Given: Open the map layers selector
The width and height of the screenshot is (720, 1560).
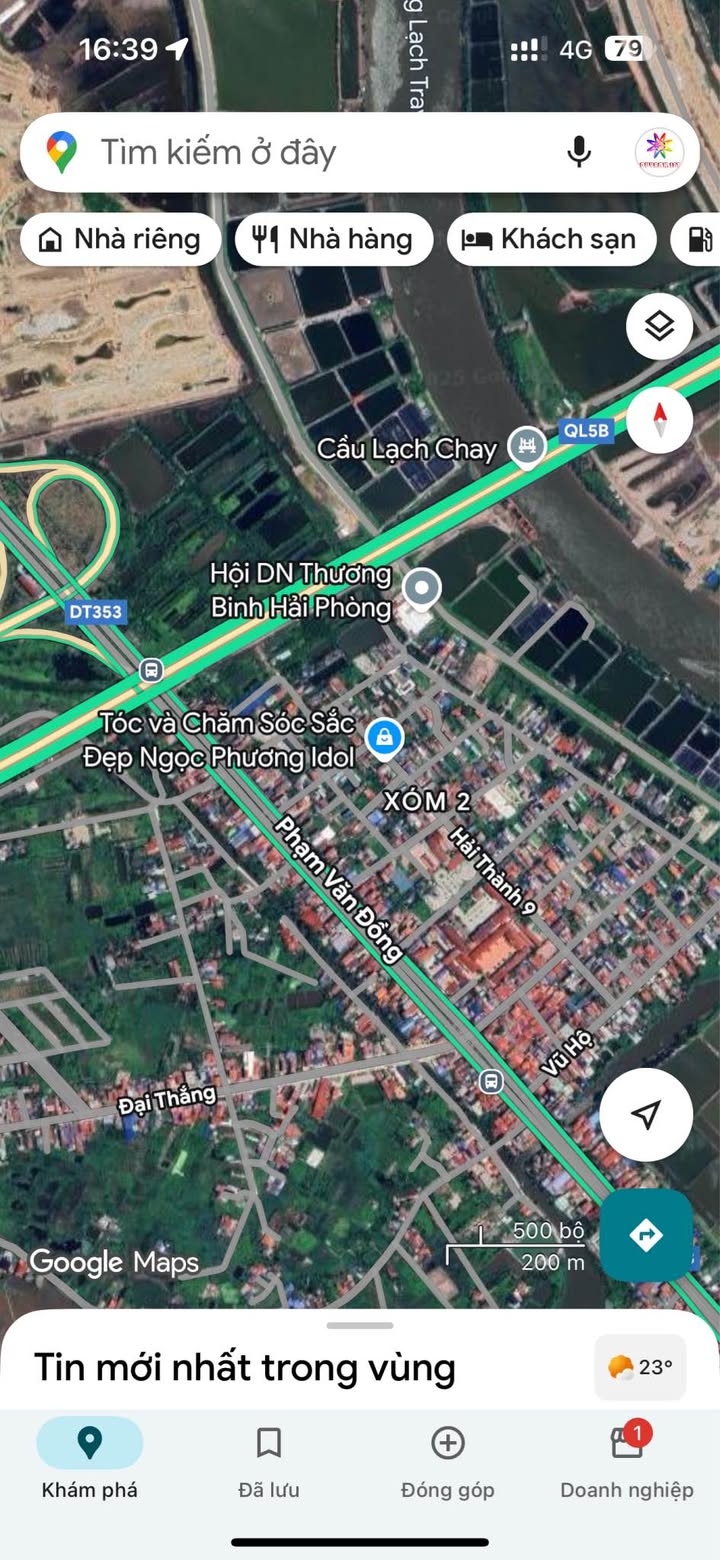Looking at the screenshot, I should pyautogui.click(x=659, y=326).
